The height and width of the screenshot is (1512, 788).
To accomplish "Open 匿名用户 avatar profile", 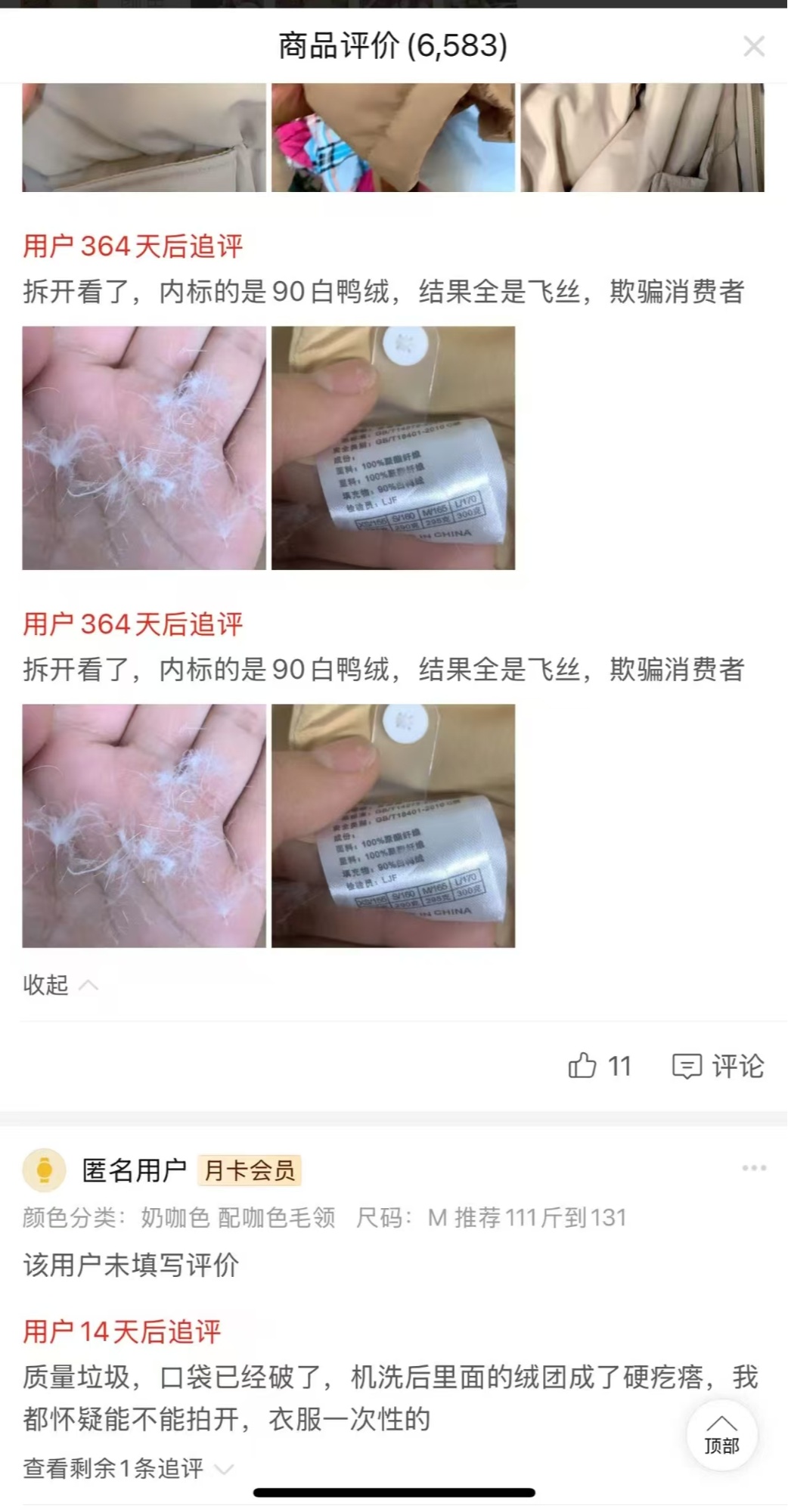I will 44,1170.
